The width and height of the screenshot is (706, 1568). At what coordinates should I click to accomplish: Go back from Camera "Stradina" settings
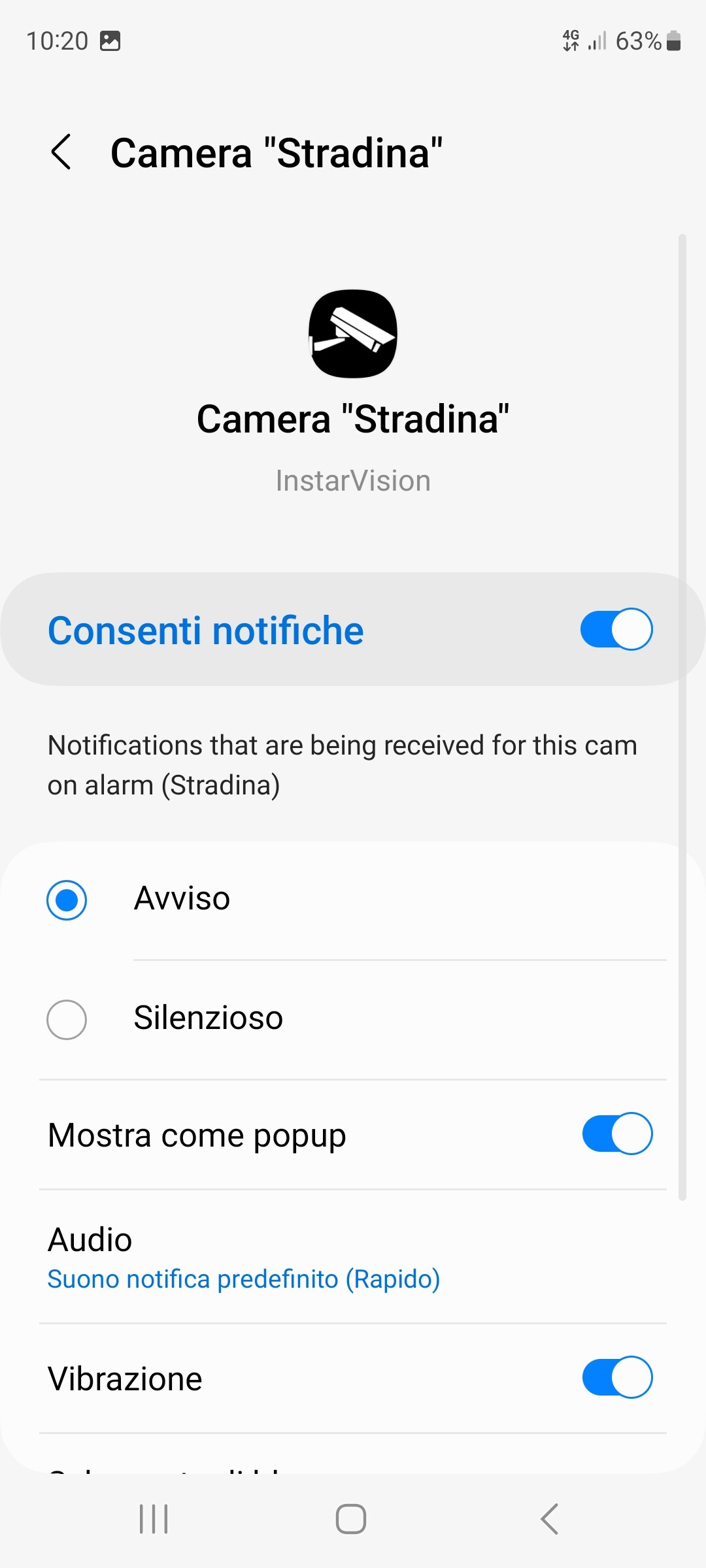coord(61,152)
